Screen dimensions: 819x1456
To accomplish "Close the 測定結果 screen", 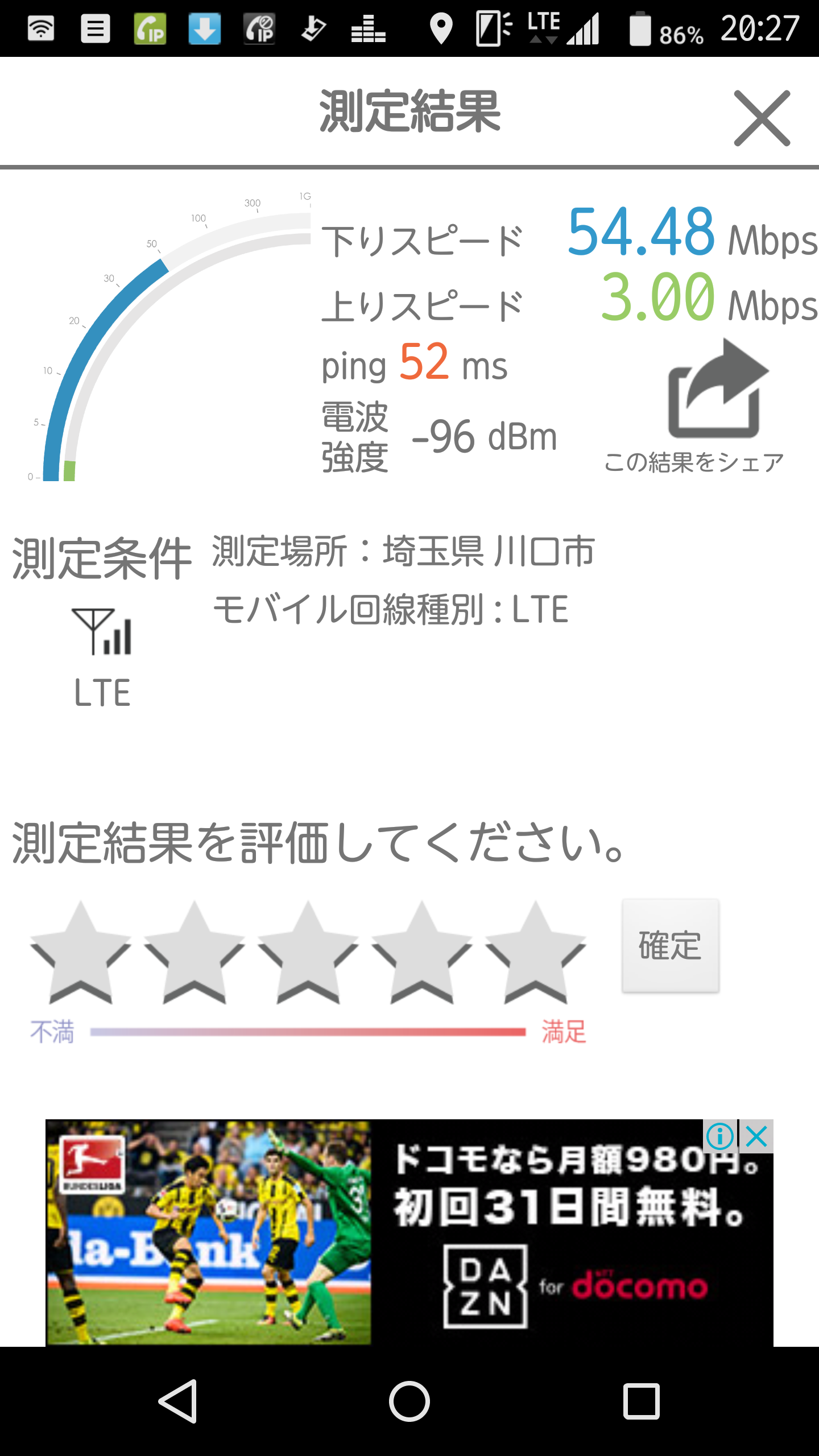I will click(x=762, y=118).
